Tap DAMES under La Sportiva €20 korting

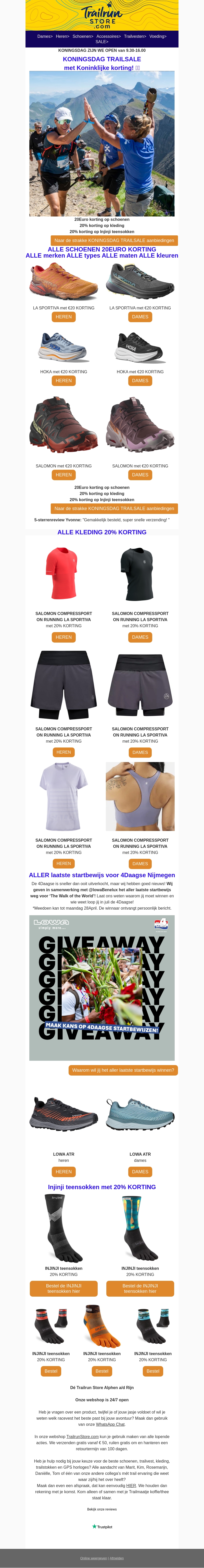point(140,317)
